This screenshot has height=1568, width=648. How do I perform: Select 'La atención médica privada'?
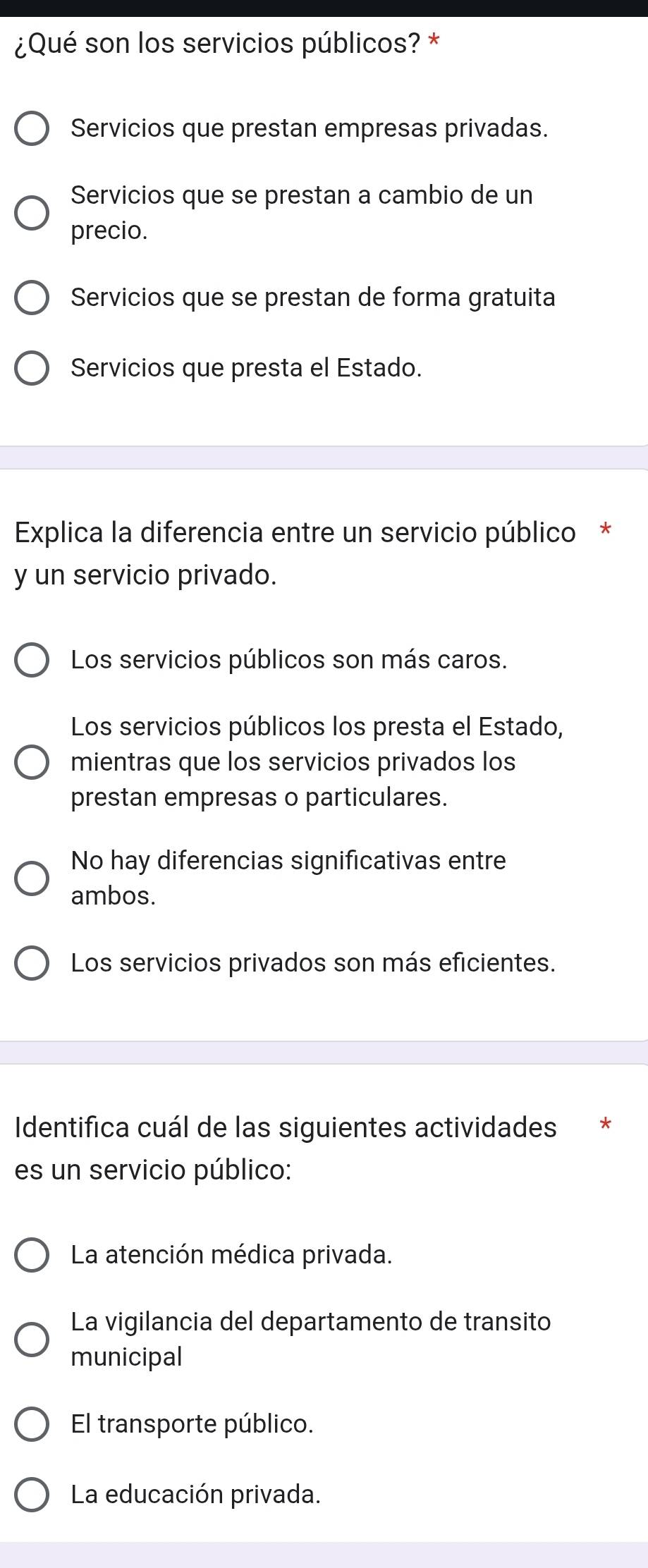pos(32,1256)
